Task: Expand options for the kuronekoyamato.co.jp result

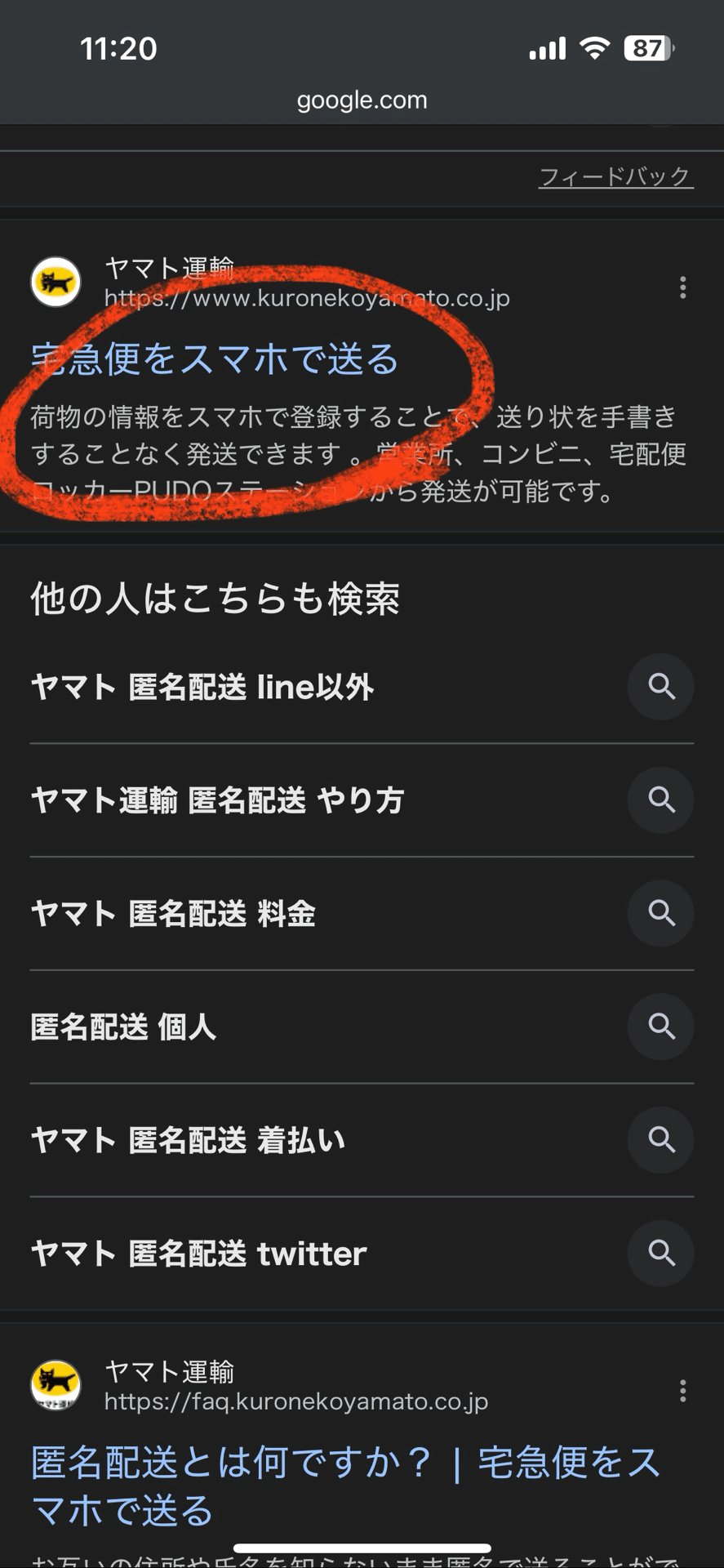Action: point(682,288)
